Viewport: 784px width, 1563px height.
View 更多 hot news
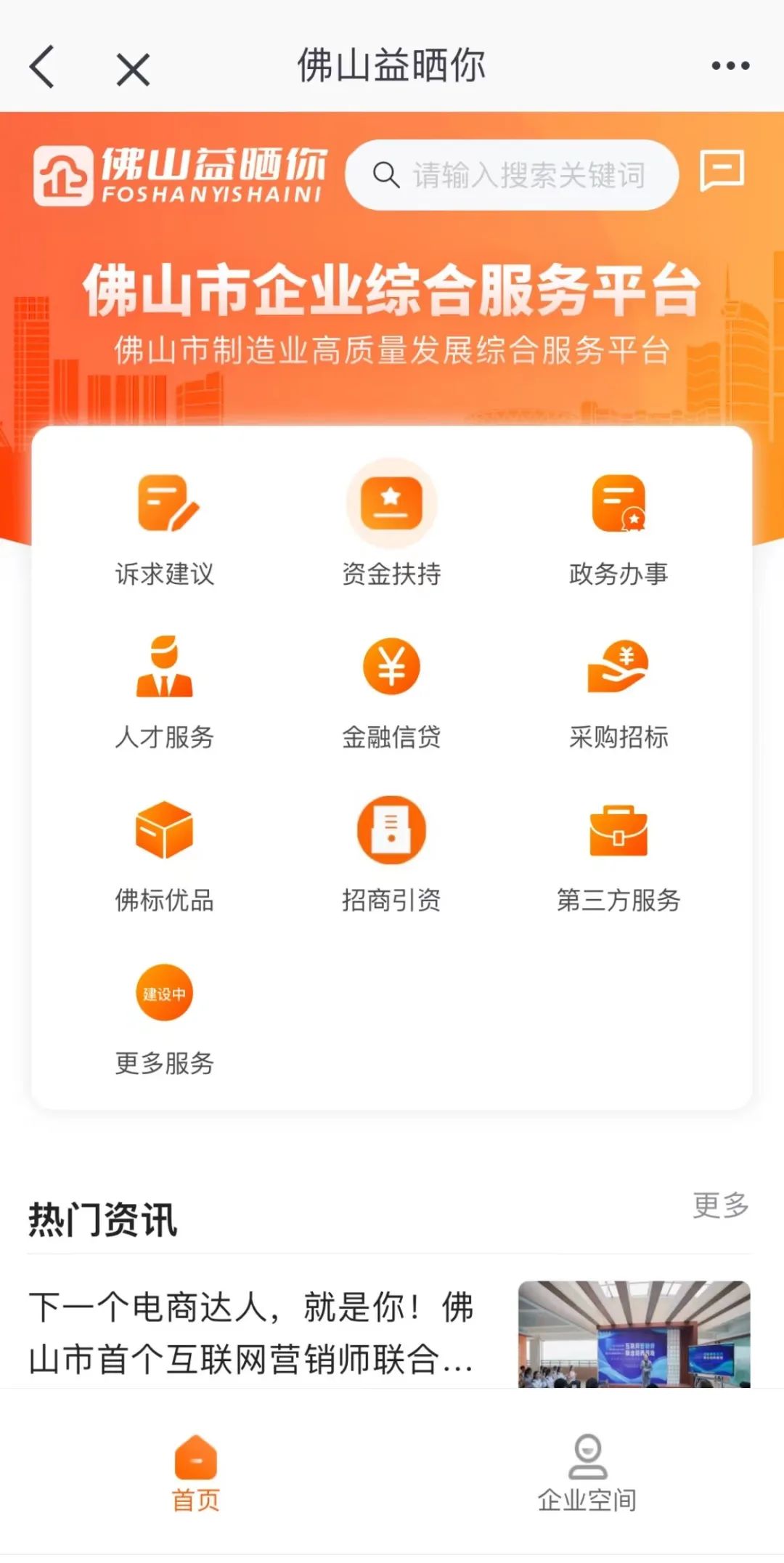click(720, 1205)
